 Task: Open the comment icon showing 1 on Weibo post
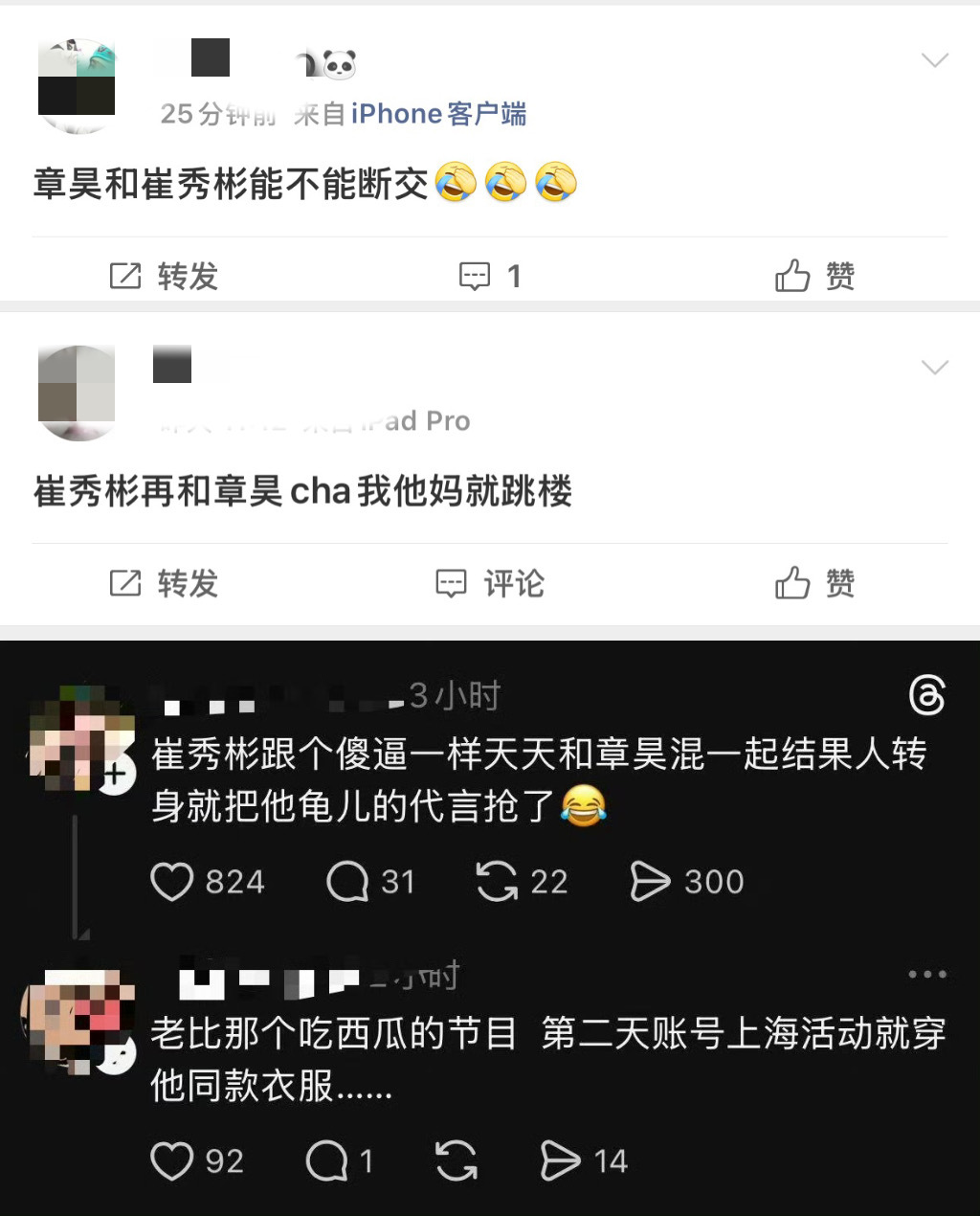tap(478, 277)
